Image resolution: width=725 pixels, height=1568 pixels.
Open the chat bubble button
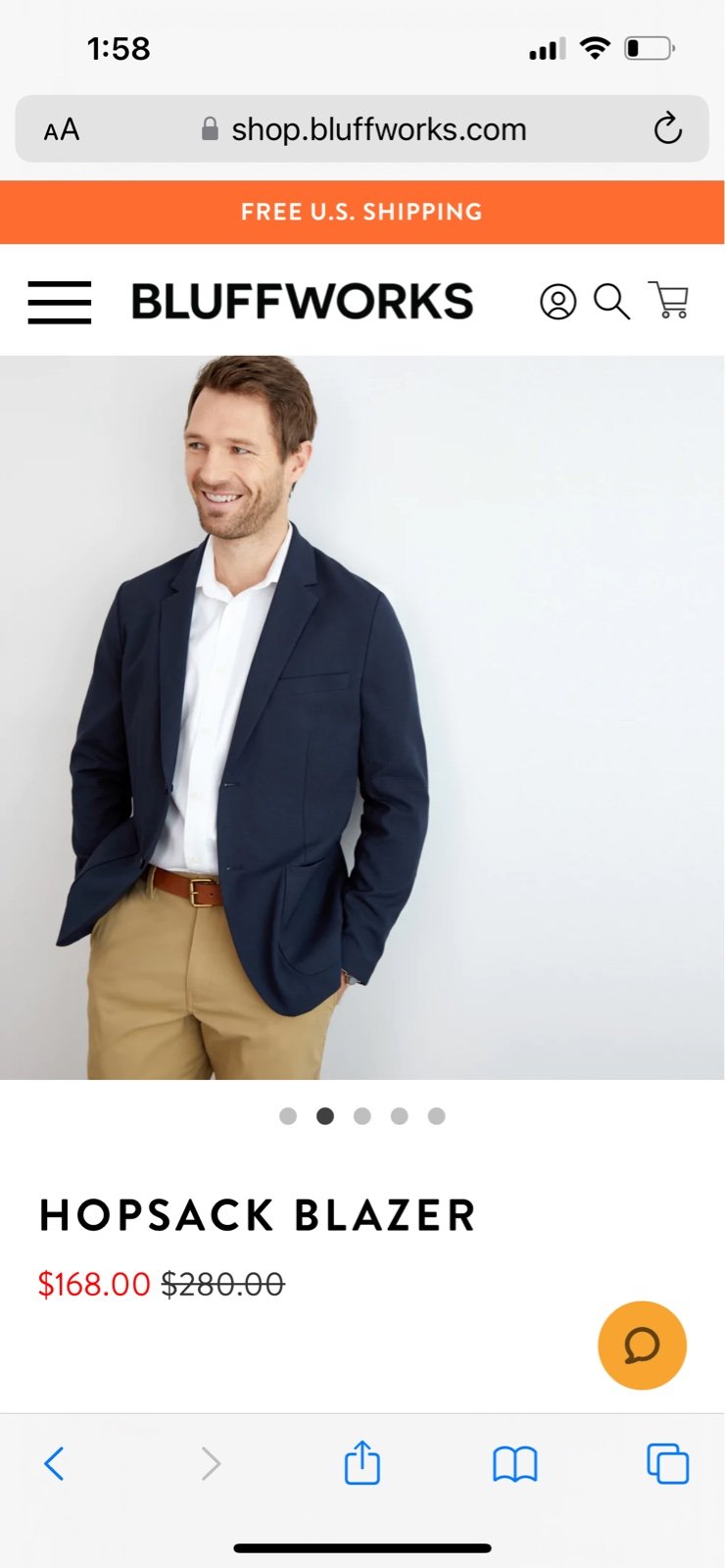[642, 1346]
